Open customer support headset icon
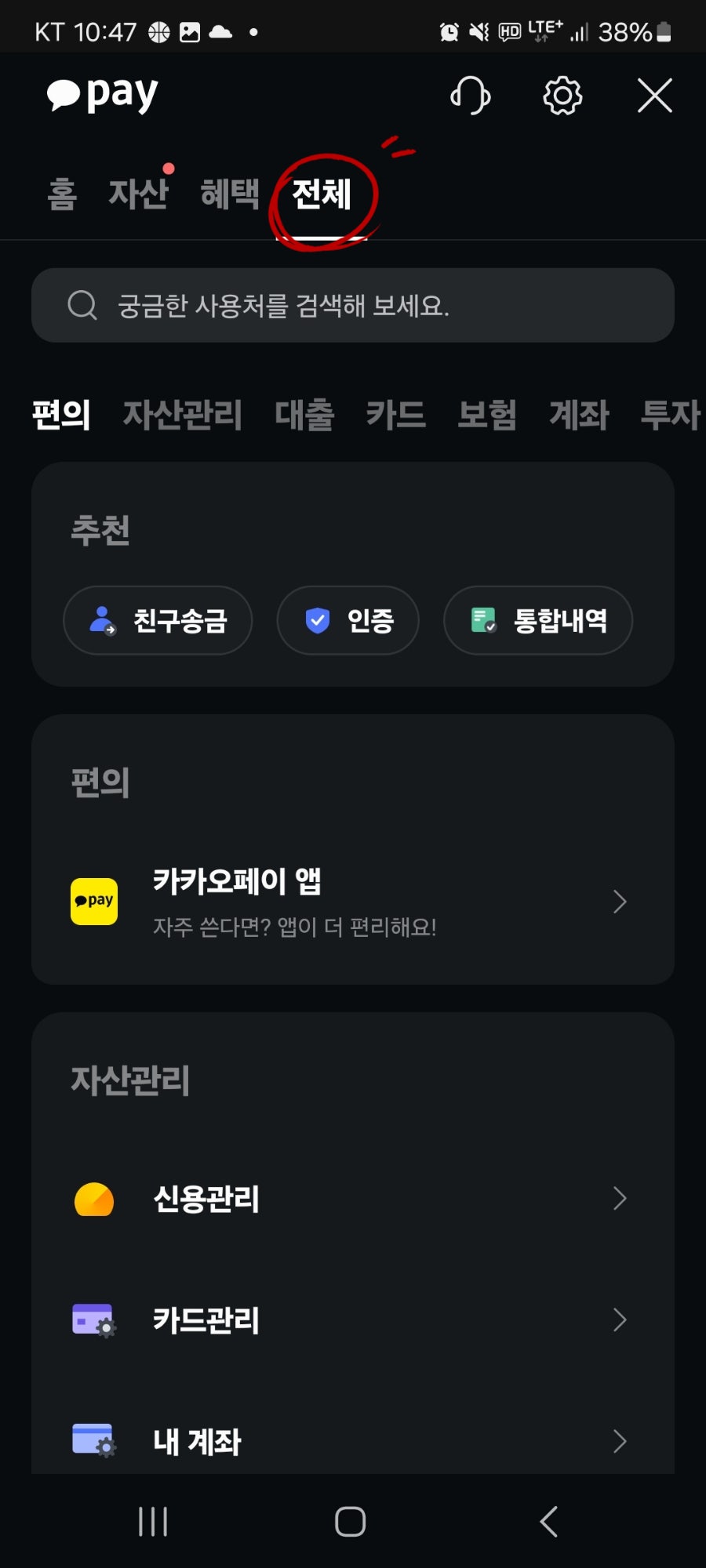The width and height of the screenshot is (706, 1568). (x=471, y=96)
